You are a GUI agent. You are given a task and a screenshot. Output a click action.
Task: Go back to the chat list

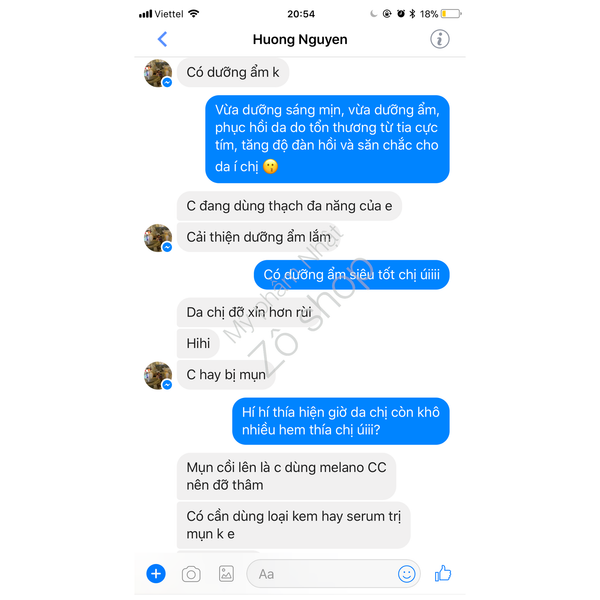(x=162, y=40)
